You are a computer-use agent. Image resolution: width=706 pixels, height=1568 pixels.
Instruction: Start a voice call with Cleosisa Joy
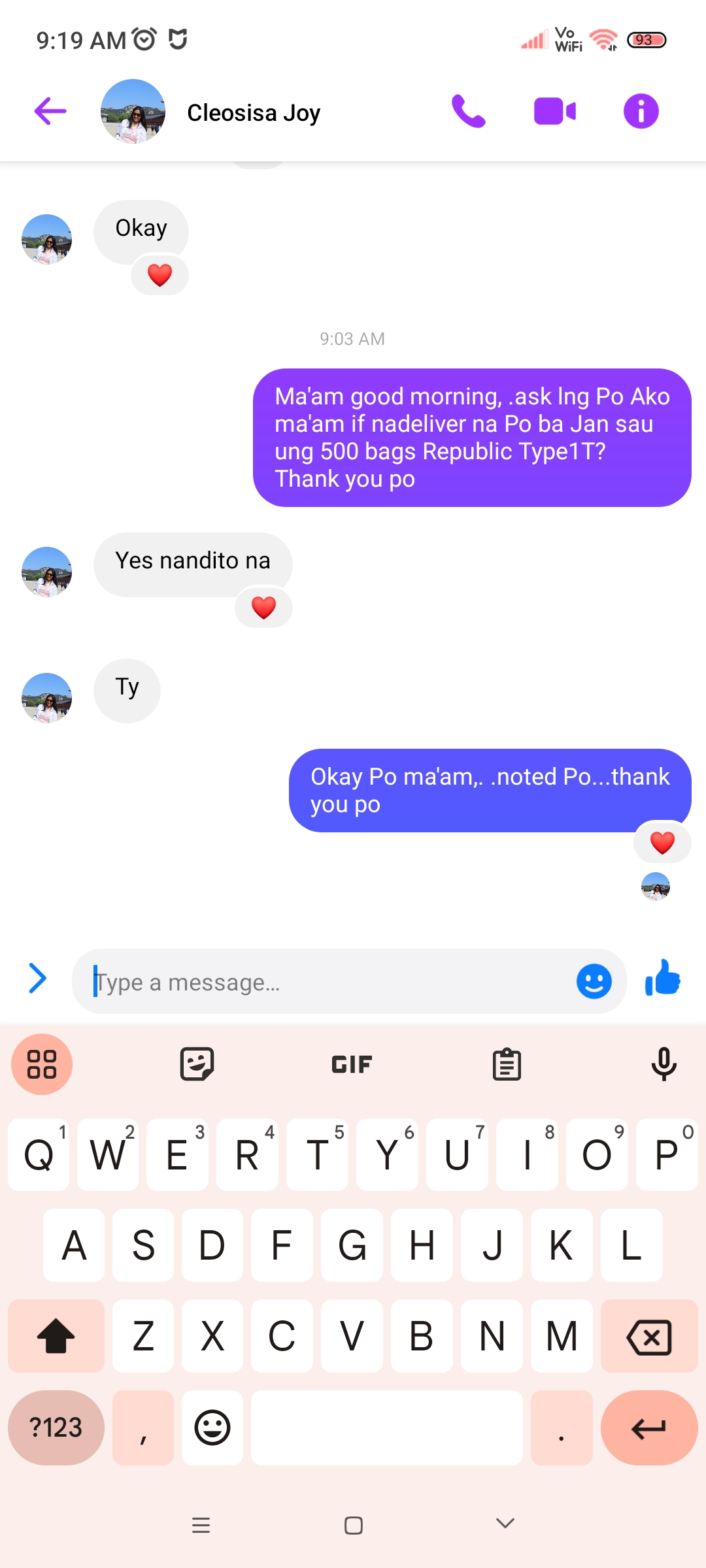point(469,111)
